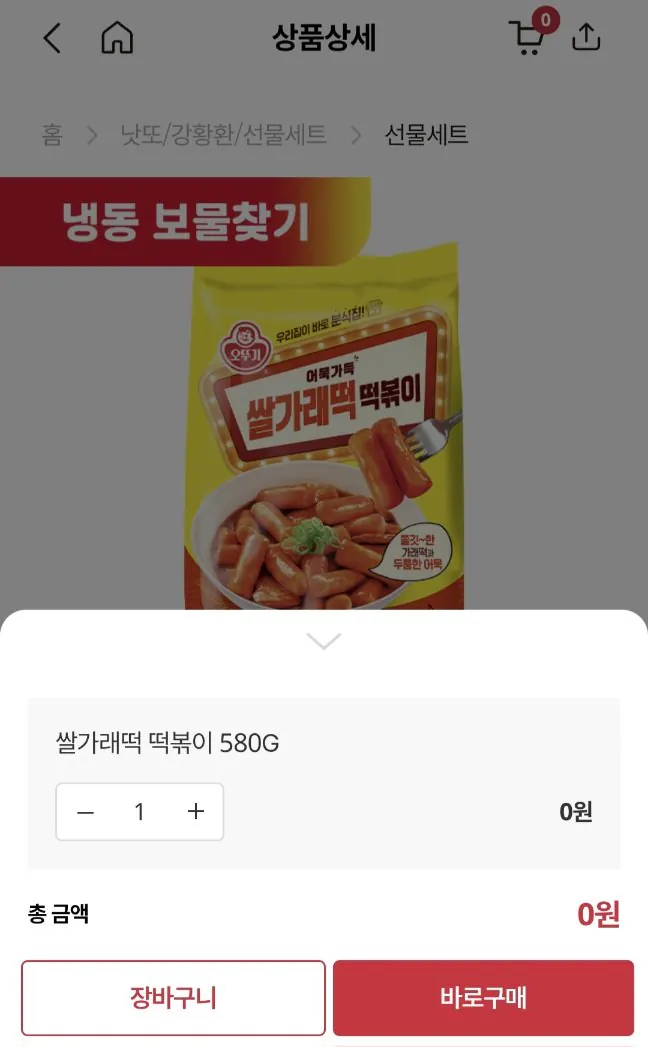Go back from the 상품상세 page
Screen dimensions: 648x1047
click(x=52, y=39)
